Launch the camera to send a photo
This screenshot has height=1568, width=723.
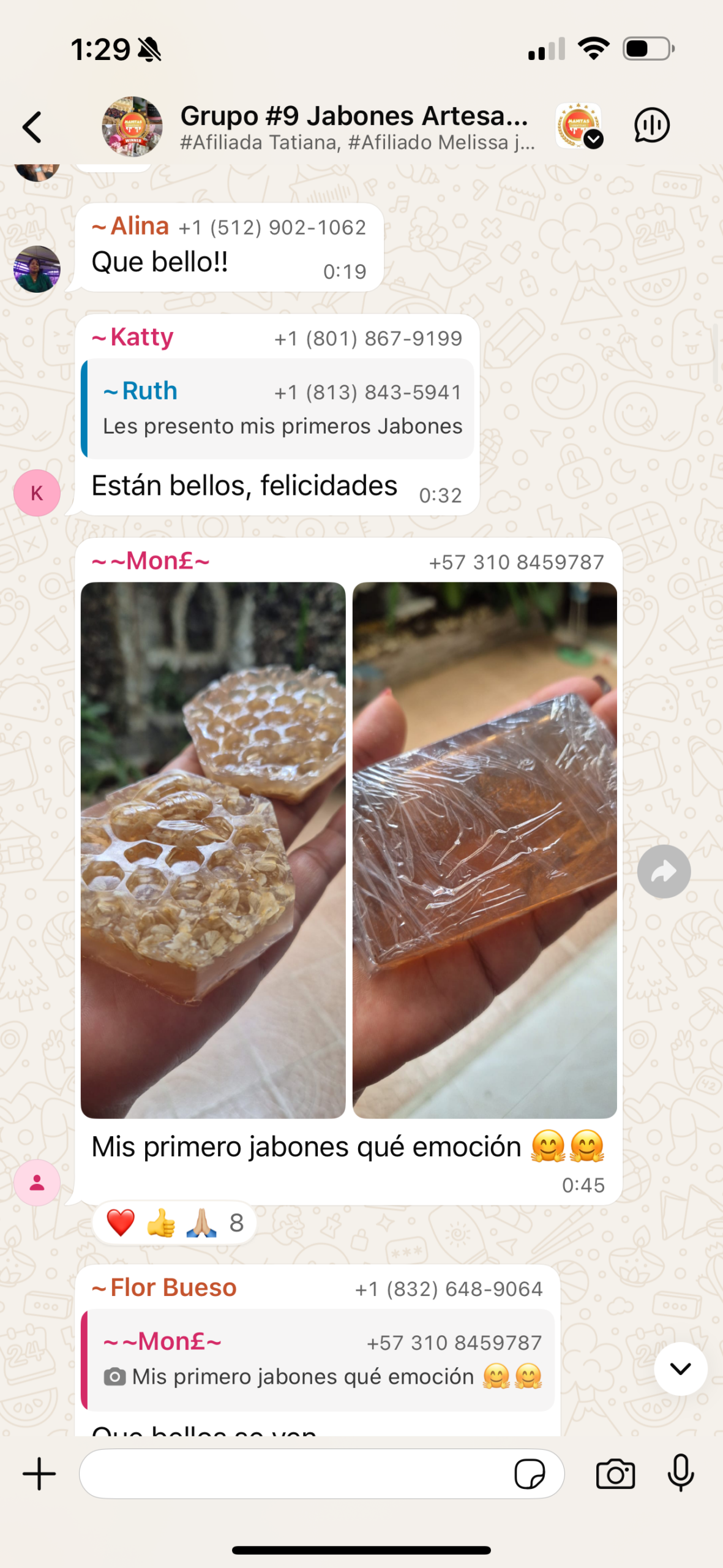coord(615,1474)
